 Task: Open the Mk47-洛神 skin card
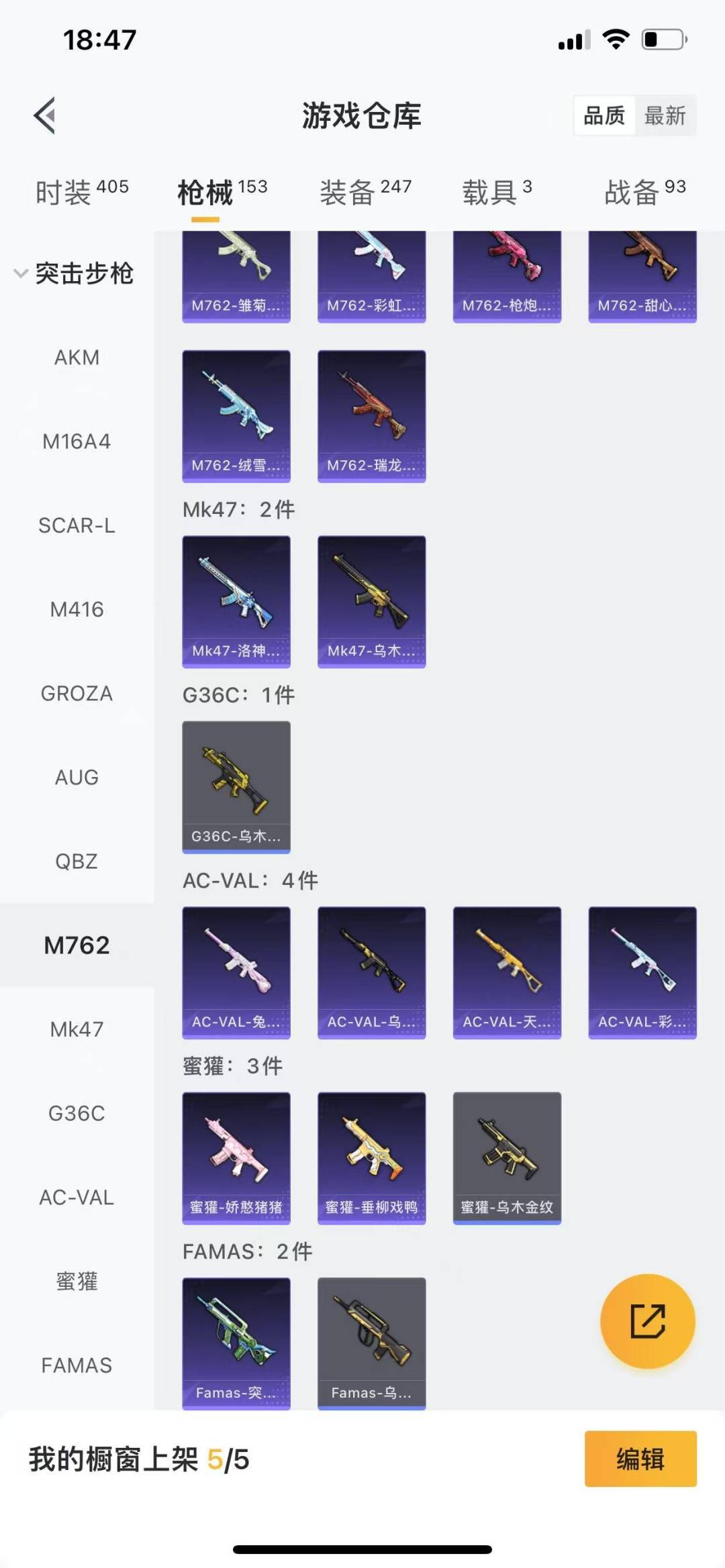(236, 601)
